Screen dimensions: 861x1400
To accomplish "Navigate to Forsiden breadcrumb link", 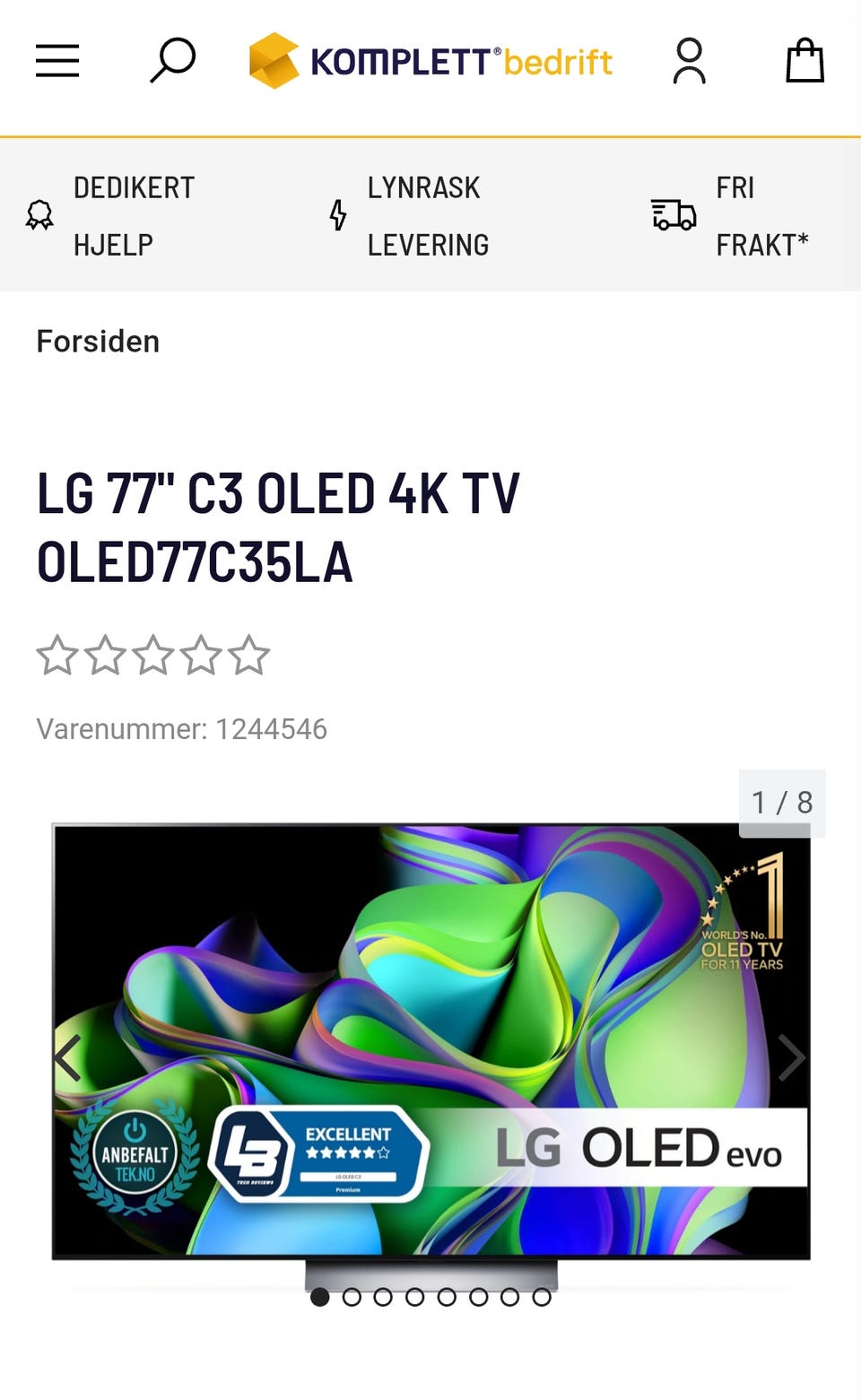I will click(97, 341).
